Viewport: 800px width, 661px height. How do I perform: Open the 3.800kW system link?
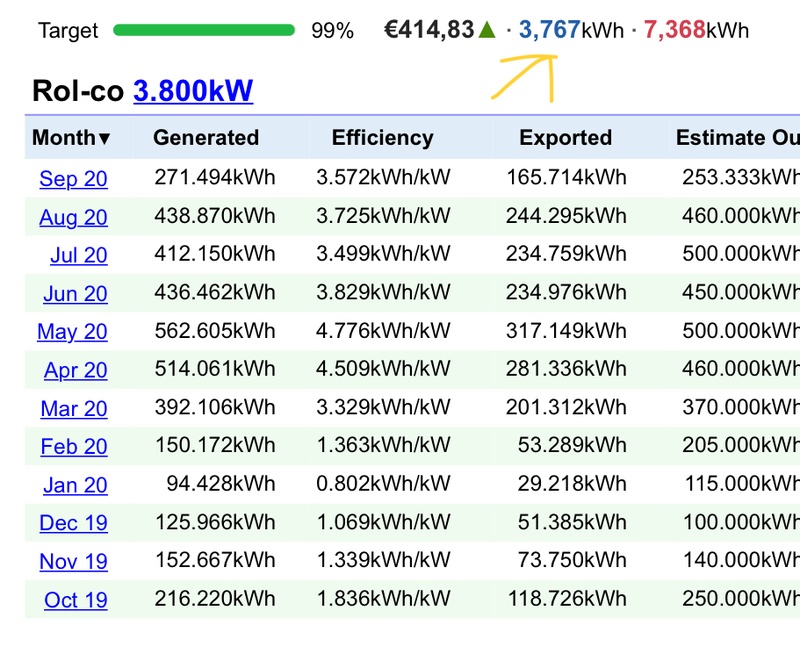pyautogui.click(x=192, y=92)
